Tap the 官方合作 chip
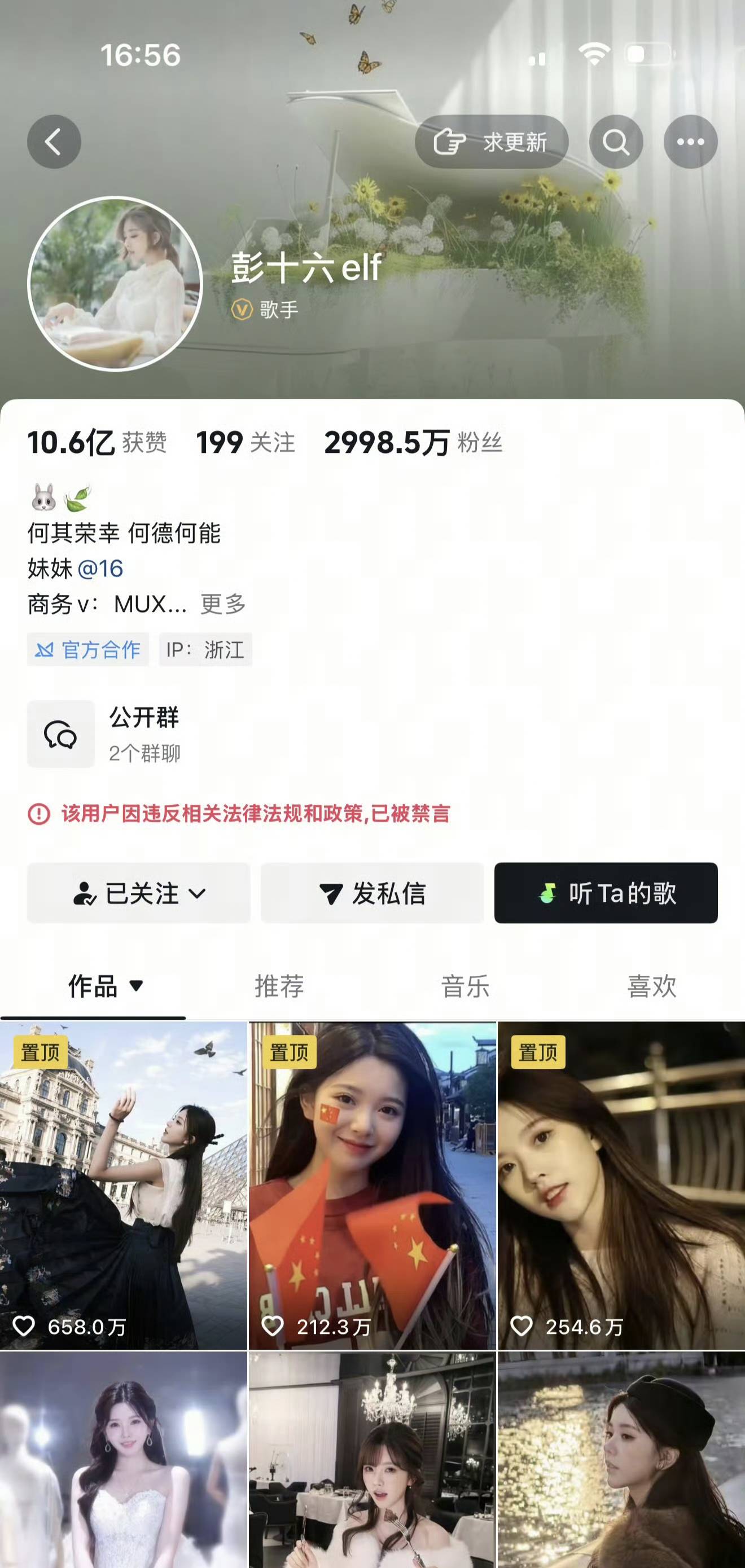The width and height of the screenshot is (745, 1568). click(x=87, y=649)
